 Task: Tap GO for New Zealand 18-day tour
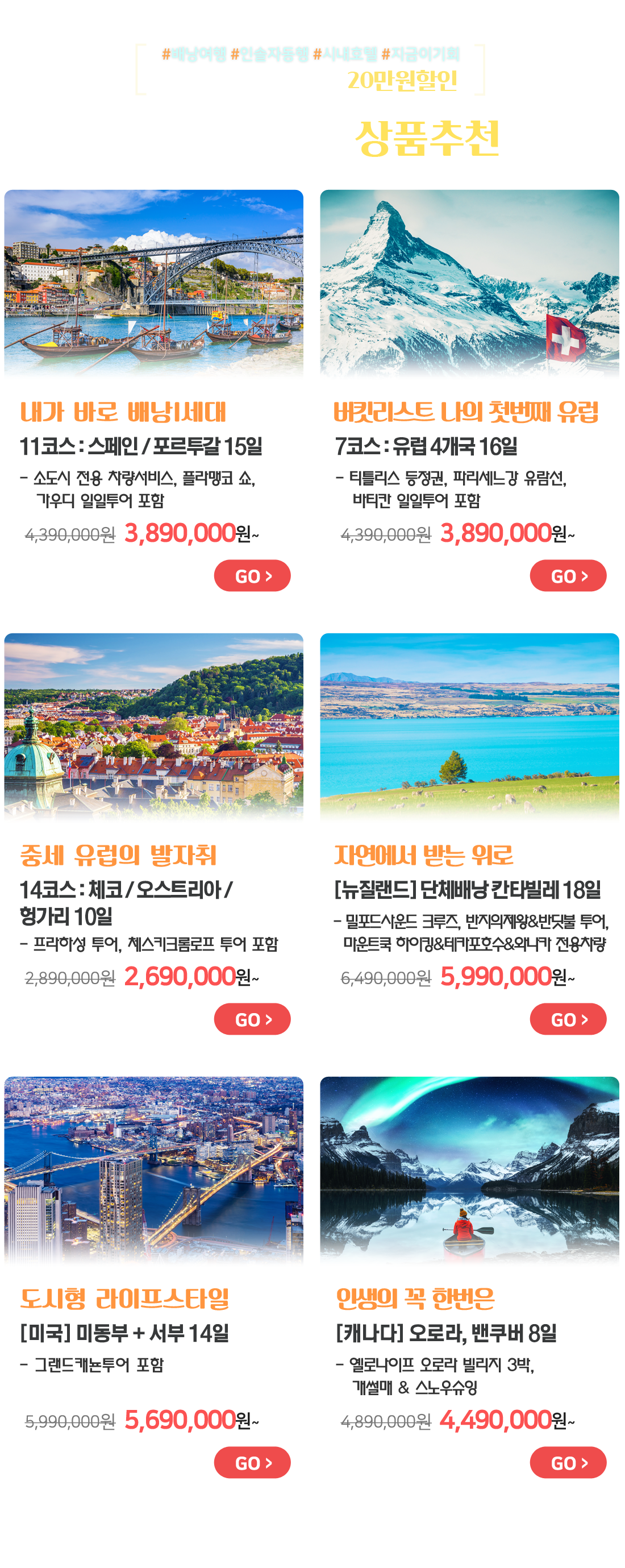568,1019
